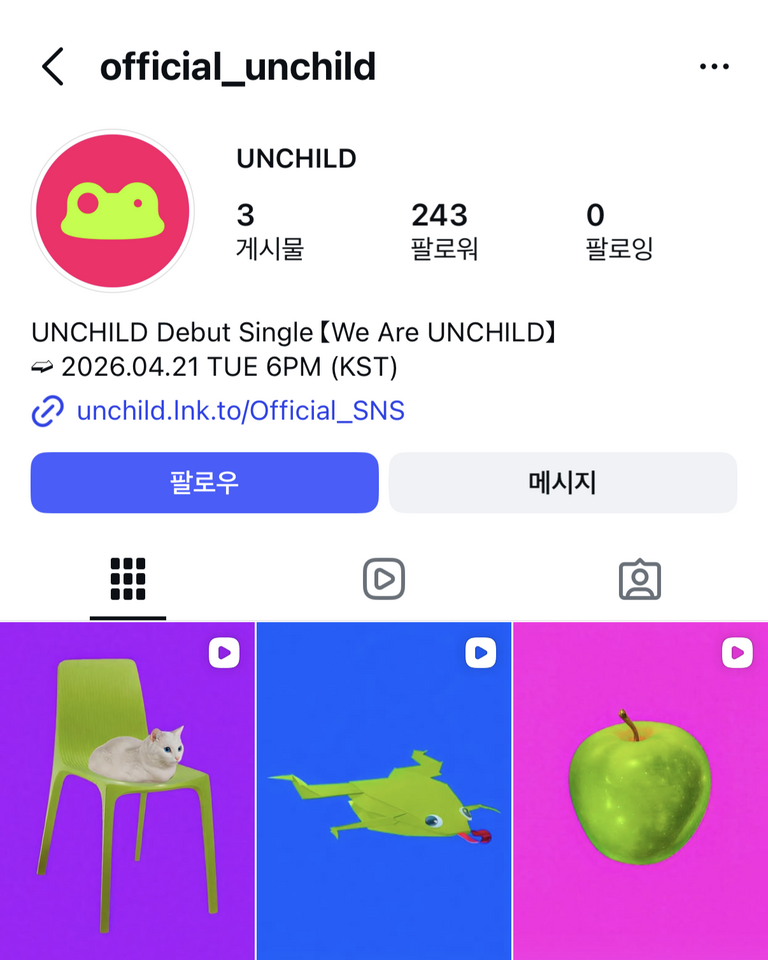Tap the blue 팔로우 follow button
This screenshot has height=960, width=768.
[204, 483]
